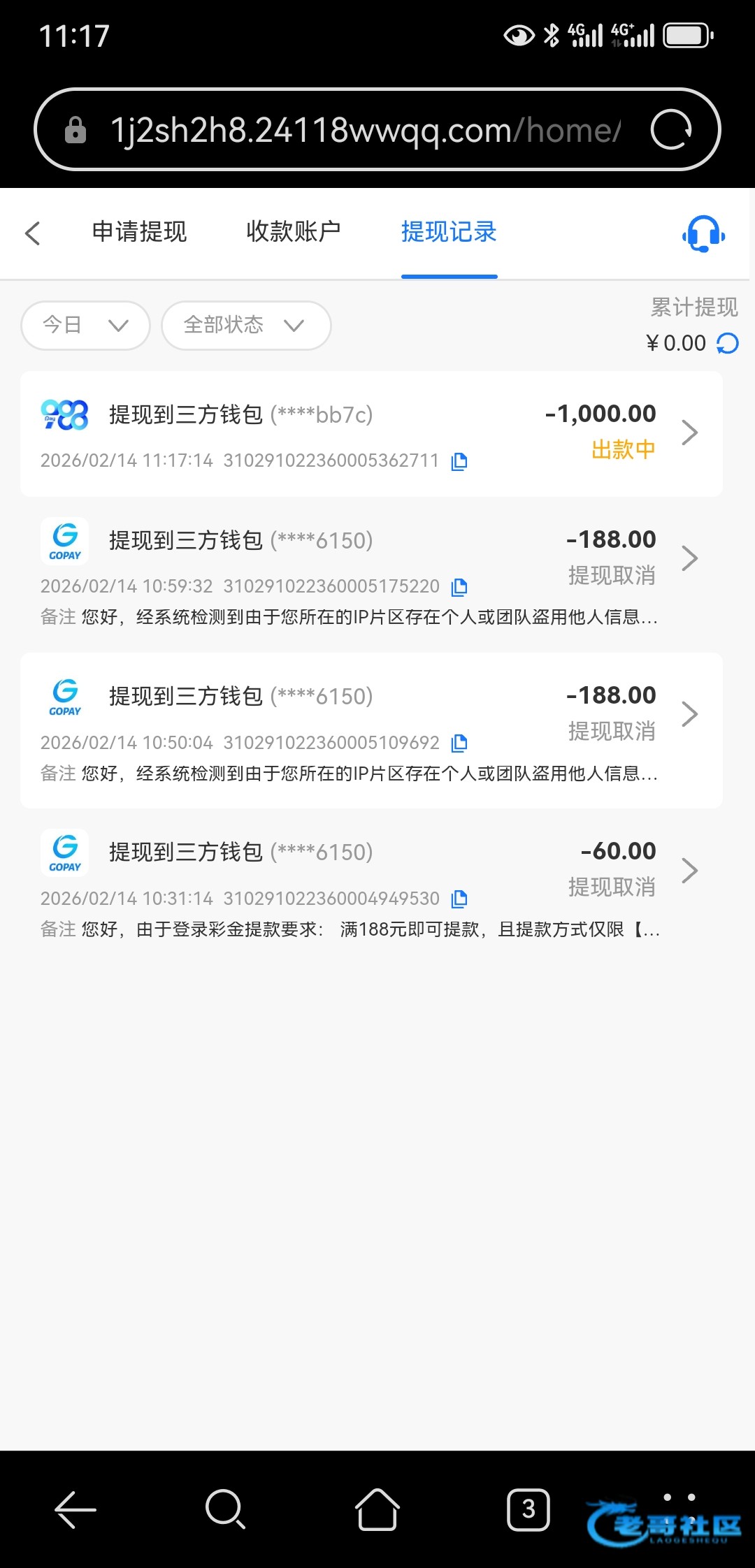Tap the browser URL address field

coord(364,130)
